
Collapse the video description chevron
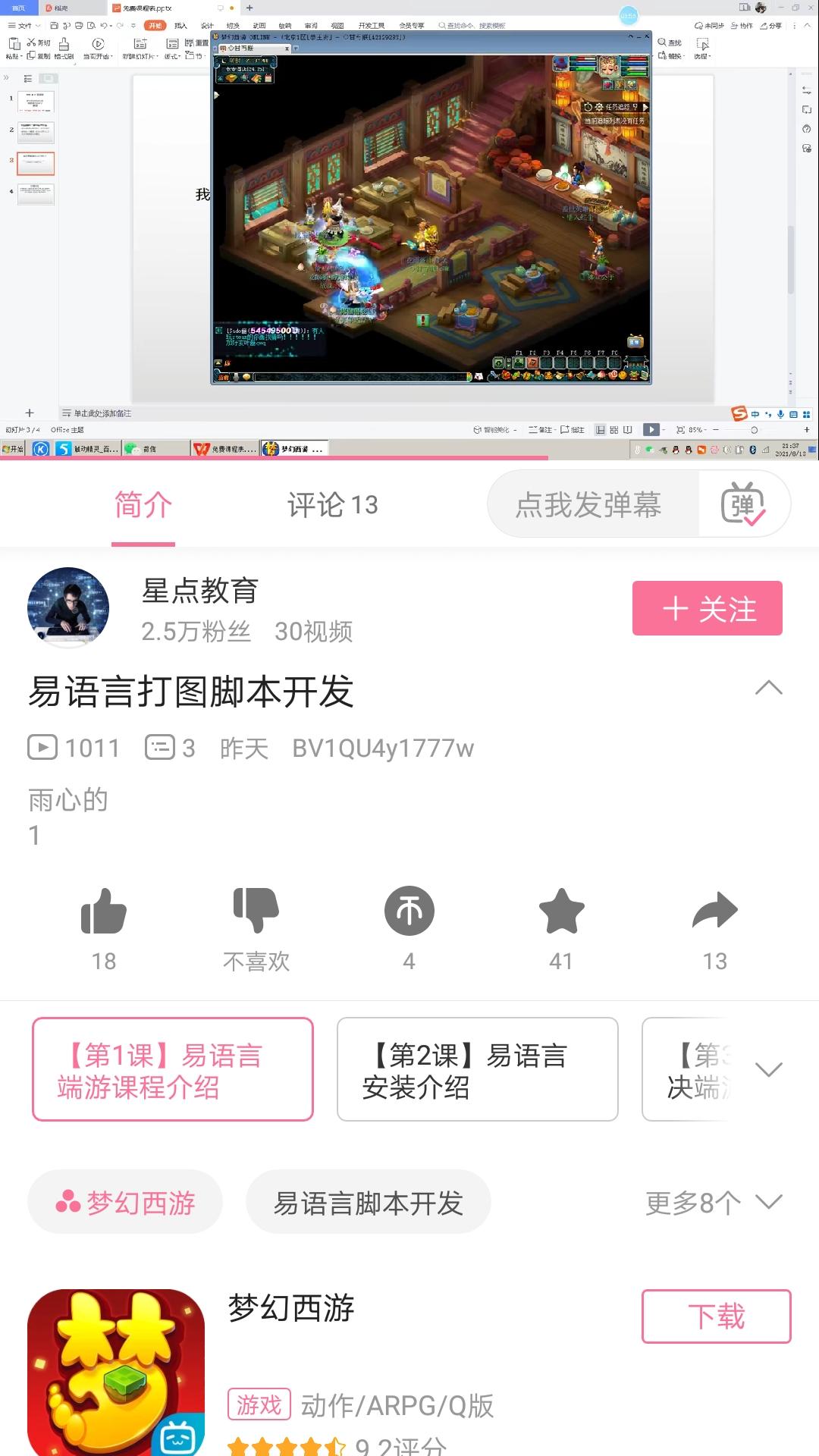click(768, 689)
